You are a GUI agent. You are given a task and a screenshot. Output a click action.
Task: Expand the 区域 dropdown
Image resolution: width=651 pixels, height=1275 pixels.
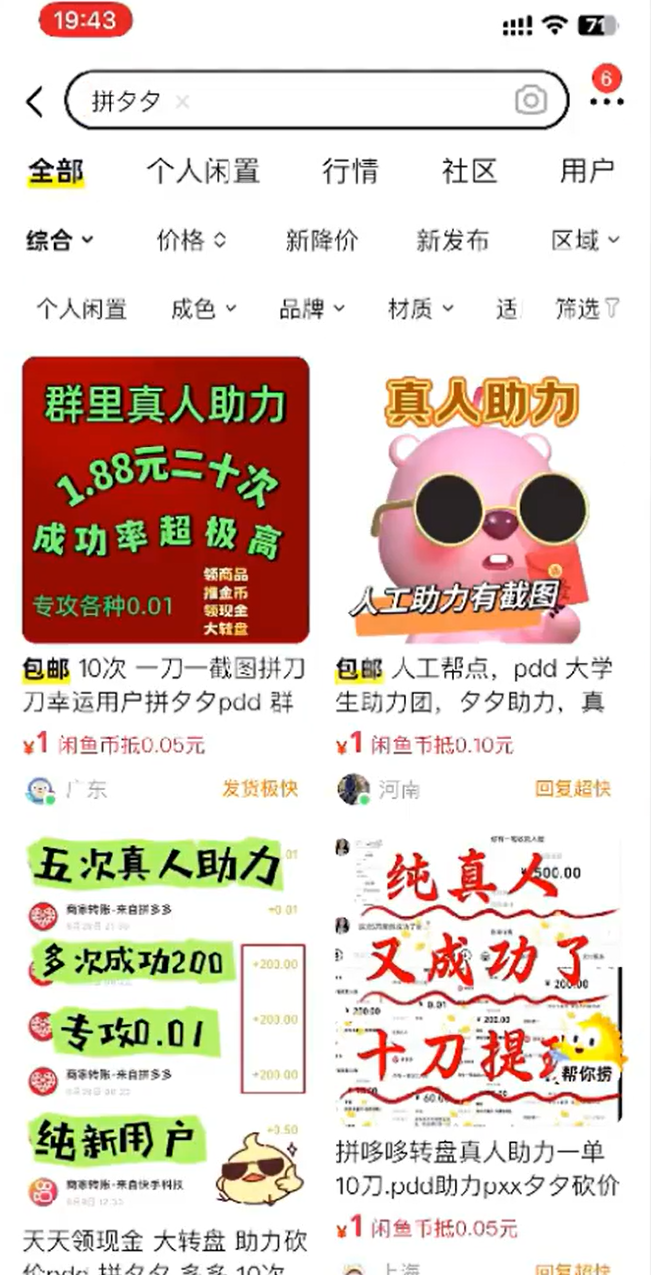585,240
